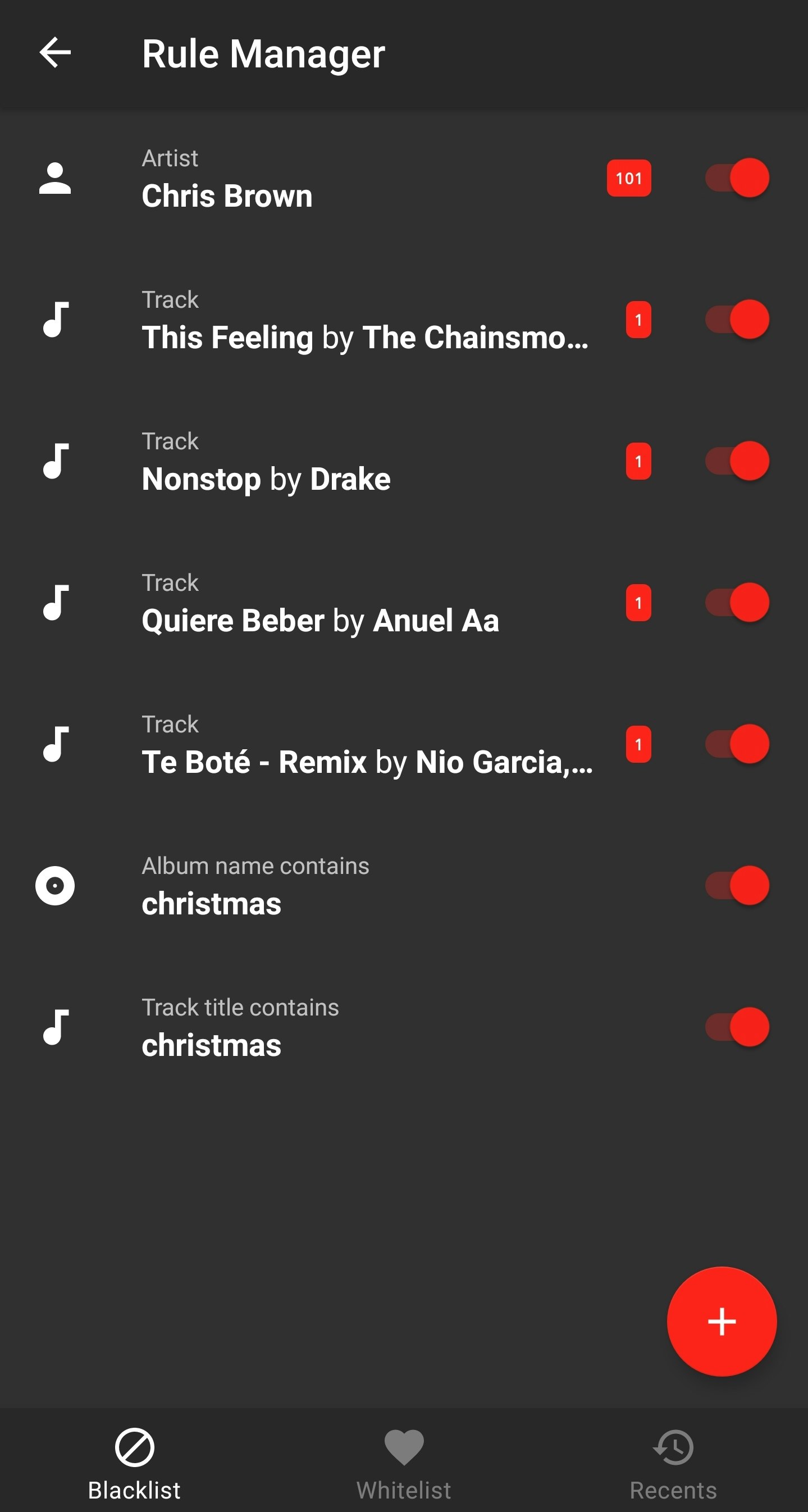The image size is (808, 1512).
Task: Disable the Track title contains christmas rule
Action: 738,1027
